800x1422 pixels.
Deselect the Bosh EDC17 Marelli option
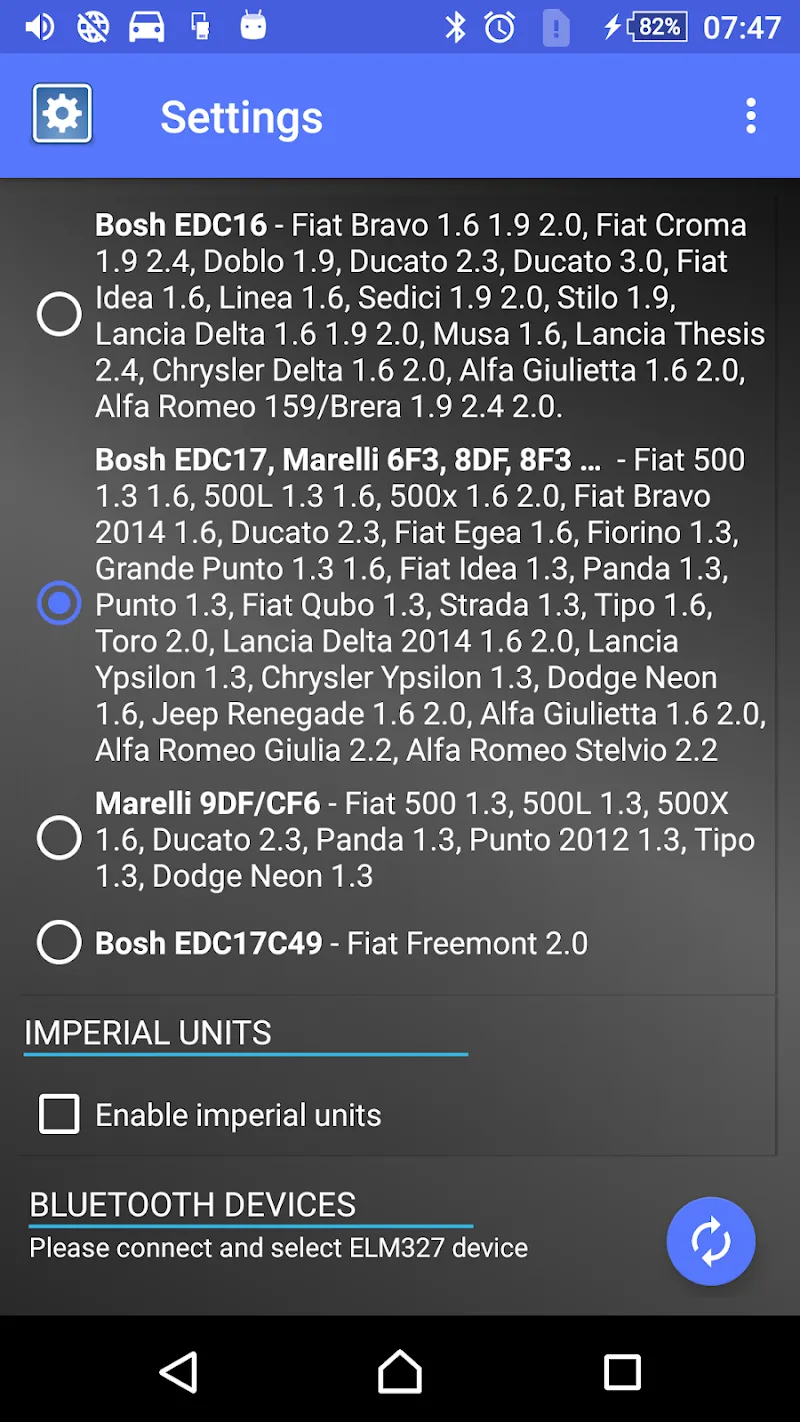click(x=58, y=604)
